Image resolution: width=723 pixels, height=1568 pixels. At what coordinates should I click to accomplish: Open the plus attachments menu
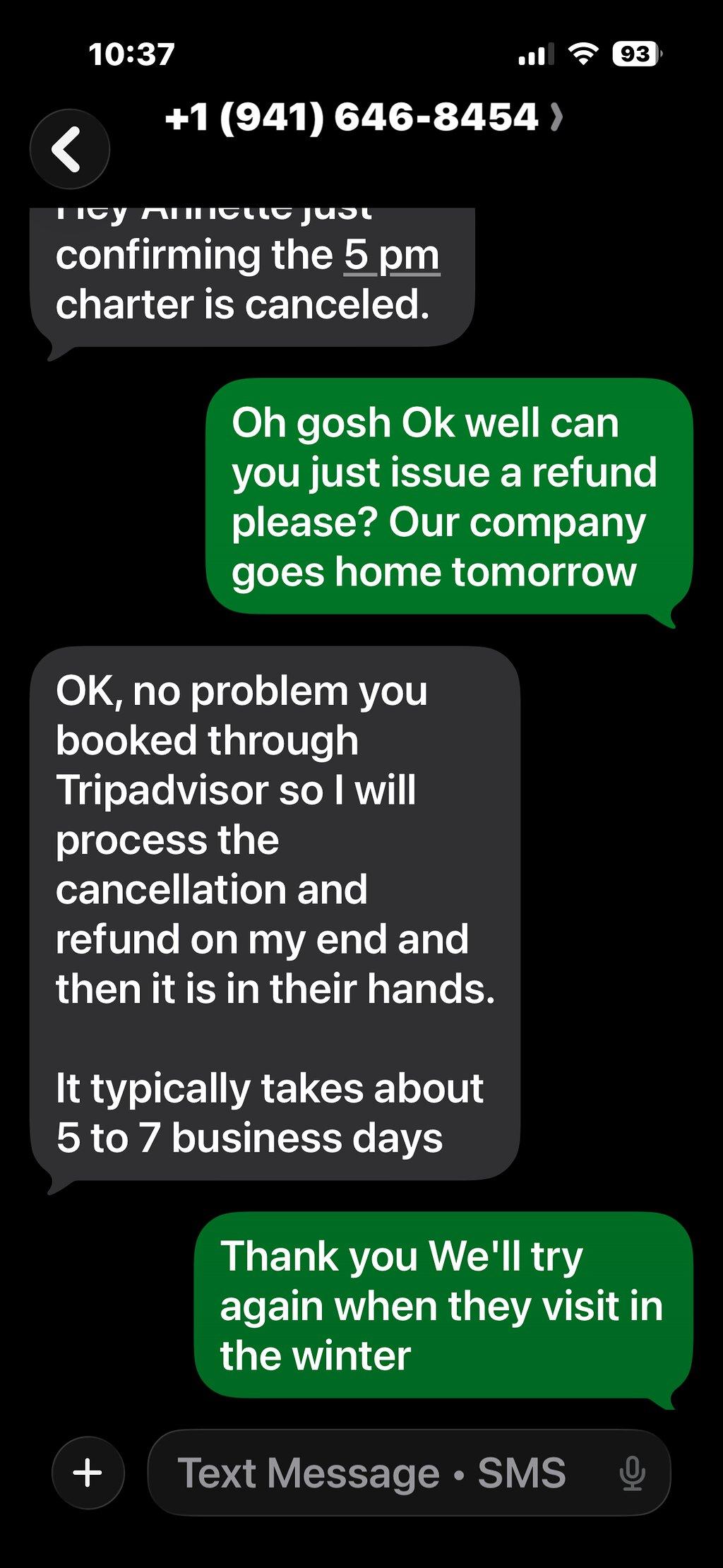point(88,1473)
